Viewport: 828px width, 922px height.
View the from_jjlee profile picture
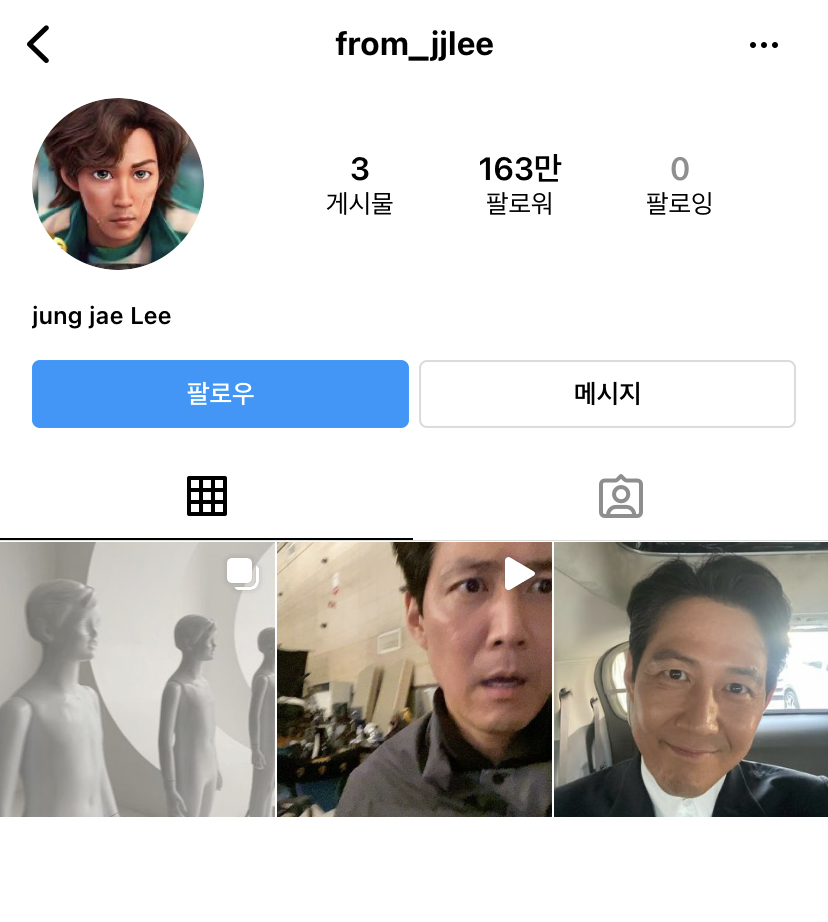[118, 185]
